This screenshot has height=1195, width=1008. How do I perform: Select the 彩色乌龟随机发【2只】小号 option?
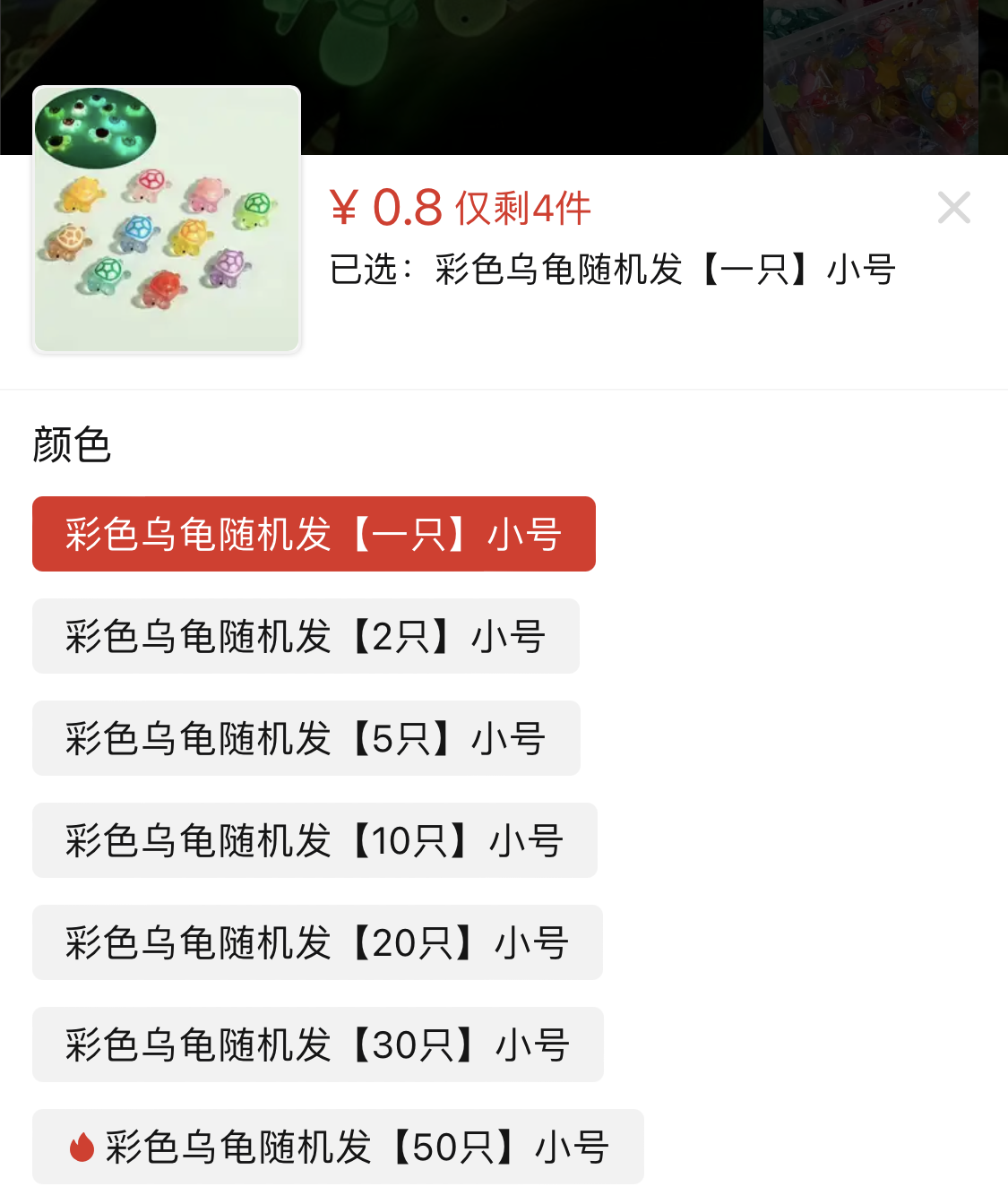coord(306,636)
